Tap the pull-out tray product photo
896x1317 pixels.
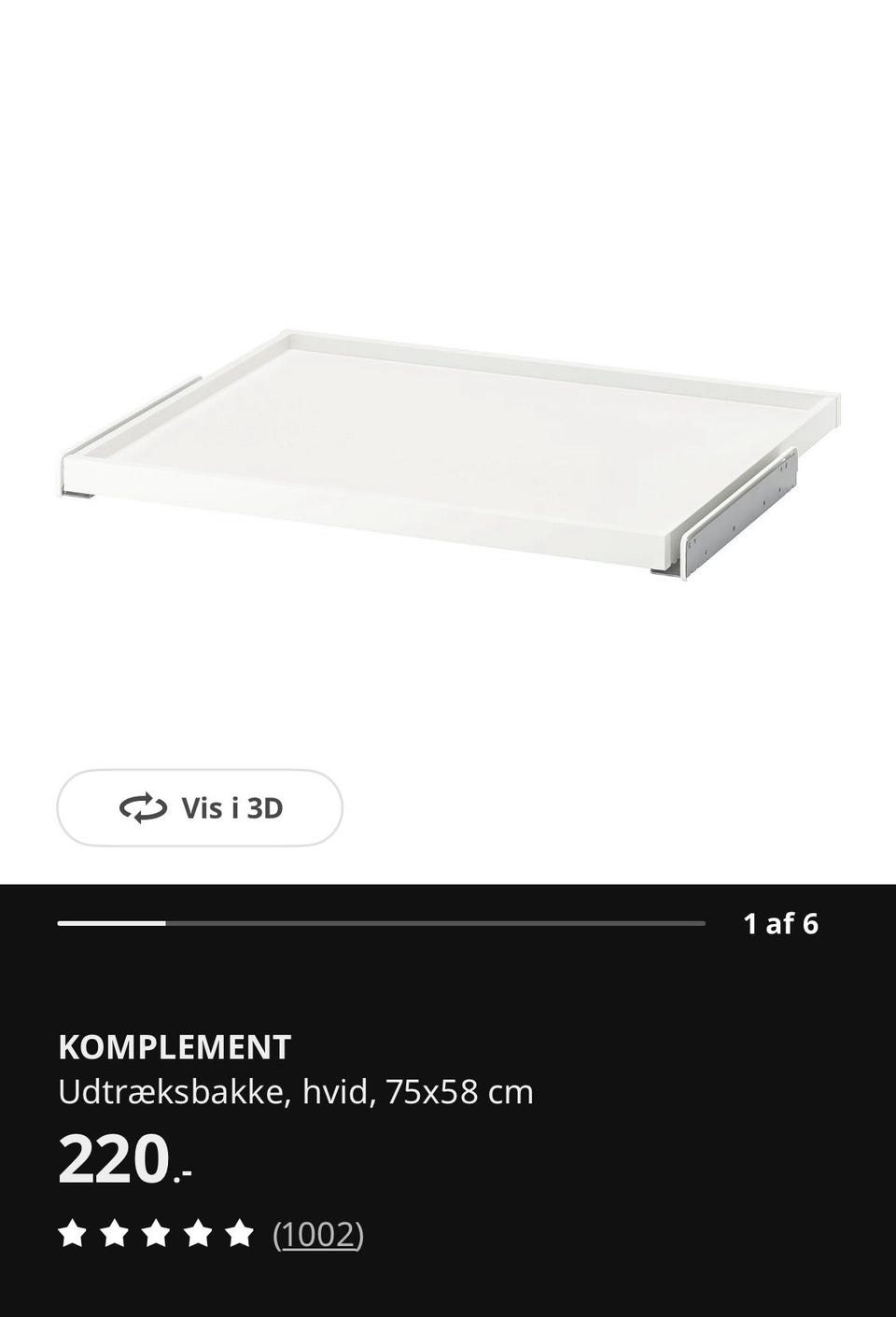[448, 448]
